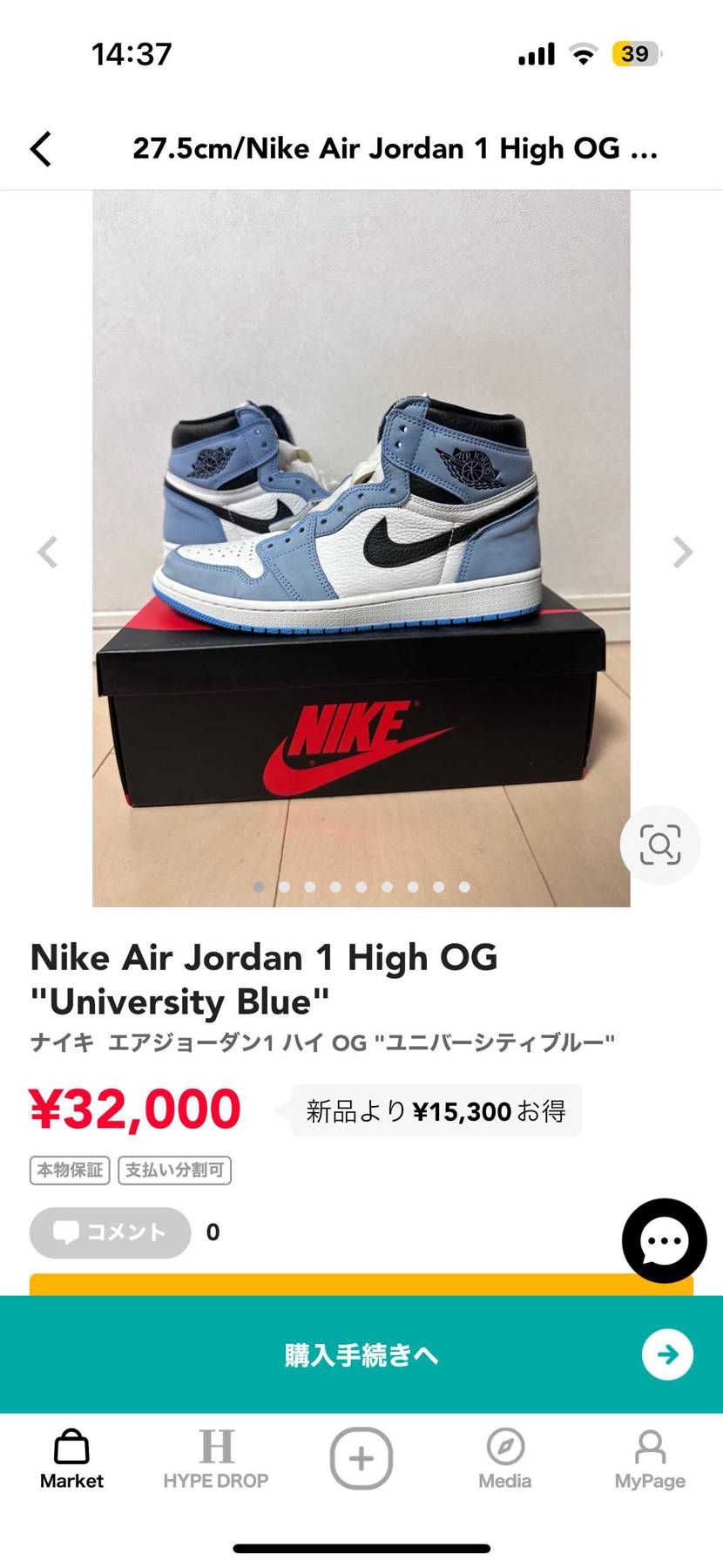This screenshot has width=723, height=1568.
Task: Tap the plus icon to create a listing
Action: pos(361,1458)
